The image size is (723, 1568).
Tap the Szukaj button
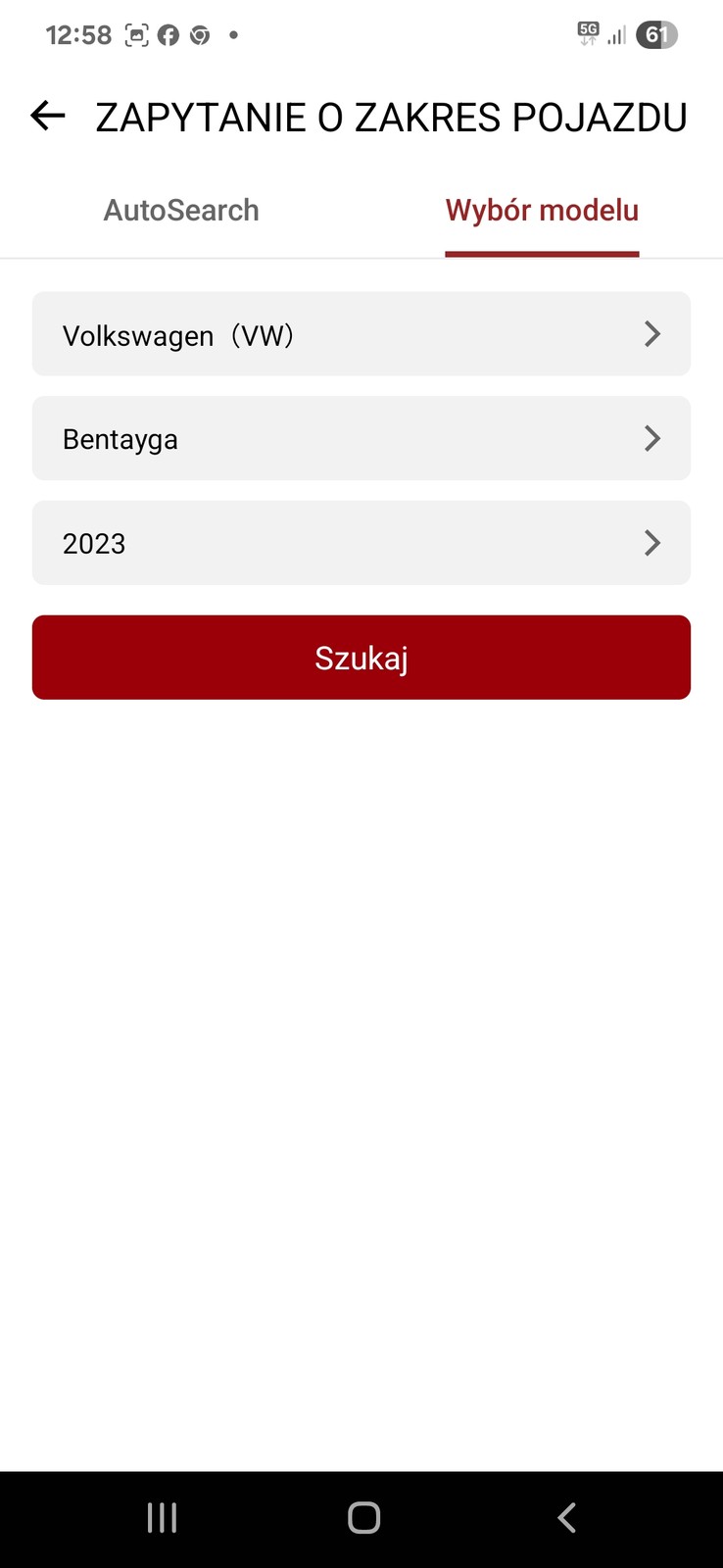click(361, 658)
